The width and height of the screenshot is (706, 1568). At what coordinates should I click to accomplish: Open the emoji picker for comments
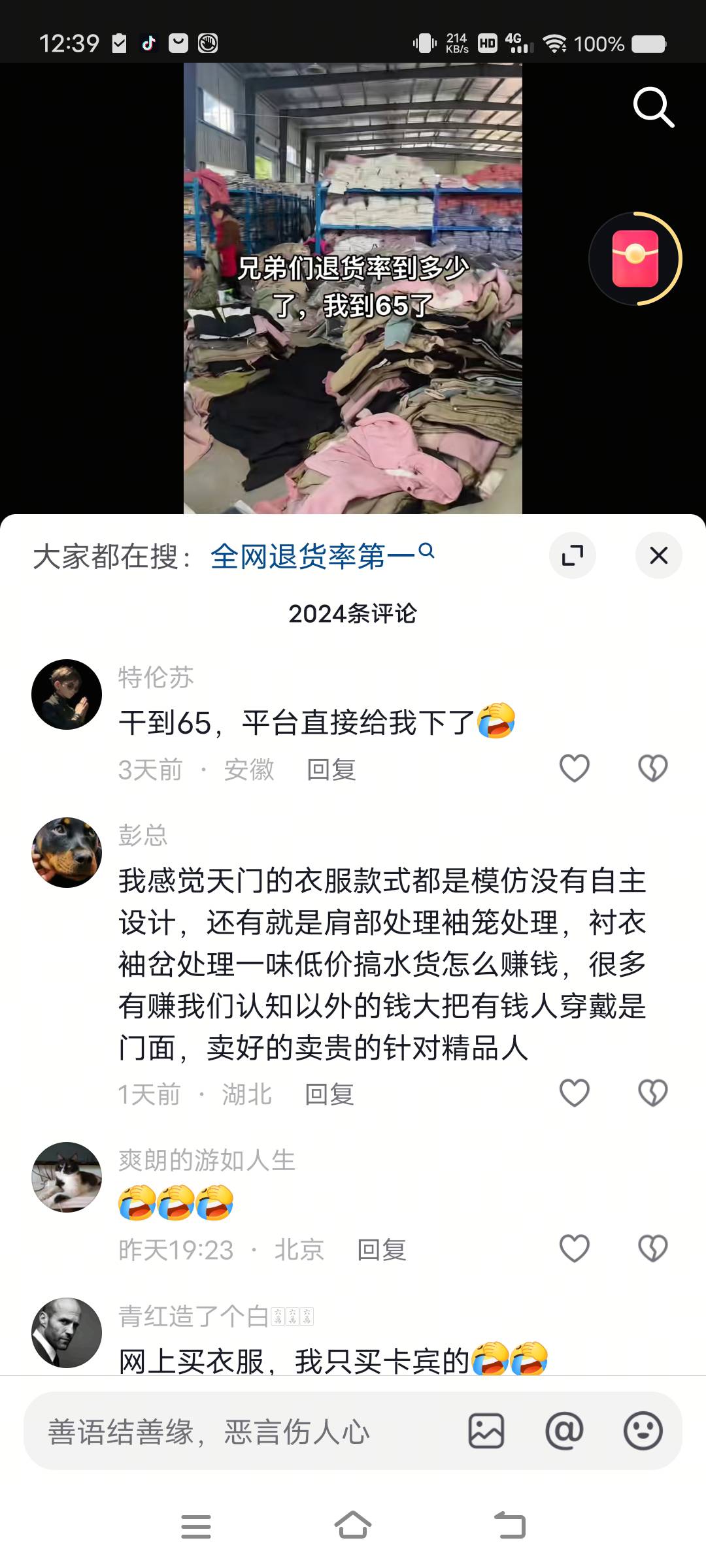(x=643, y=1431)
